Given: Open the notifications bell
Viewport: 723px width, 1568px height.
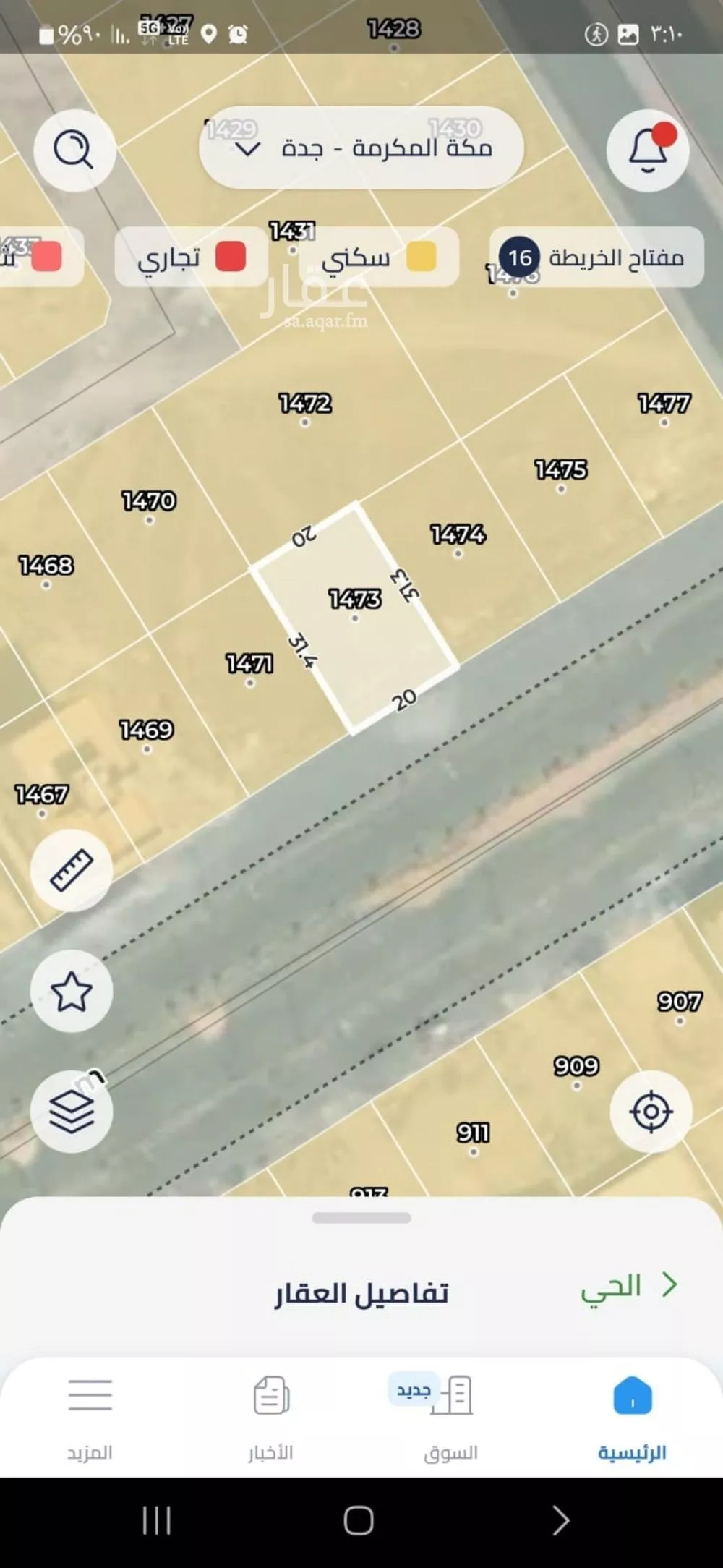Looking at the screenshot, I should (x=647, y=150).
